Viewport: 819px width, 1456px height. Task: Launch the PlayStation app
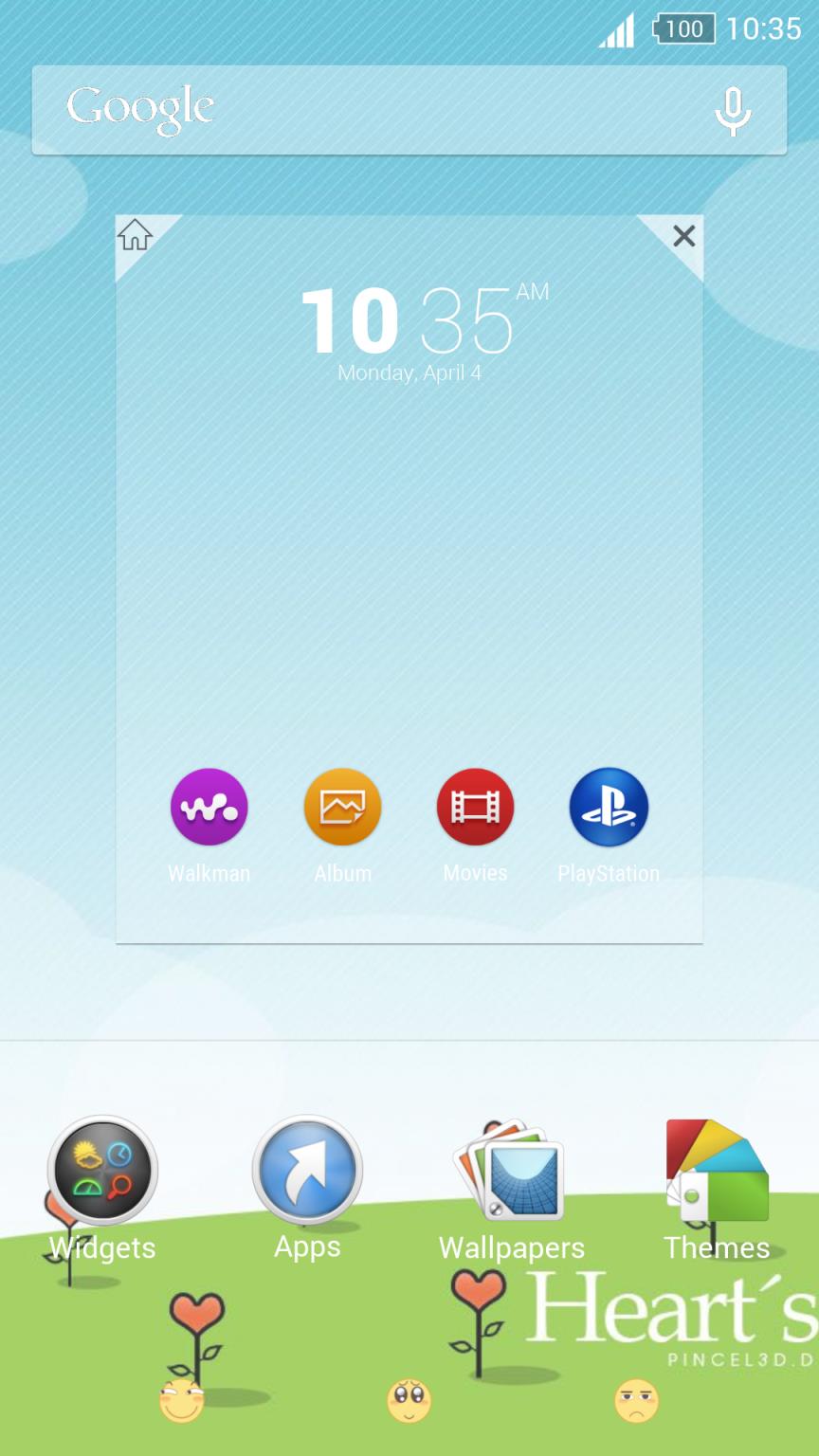[609, 808]
